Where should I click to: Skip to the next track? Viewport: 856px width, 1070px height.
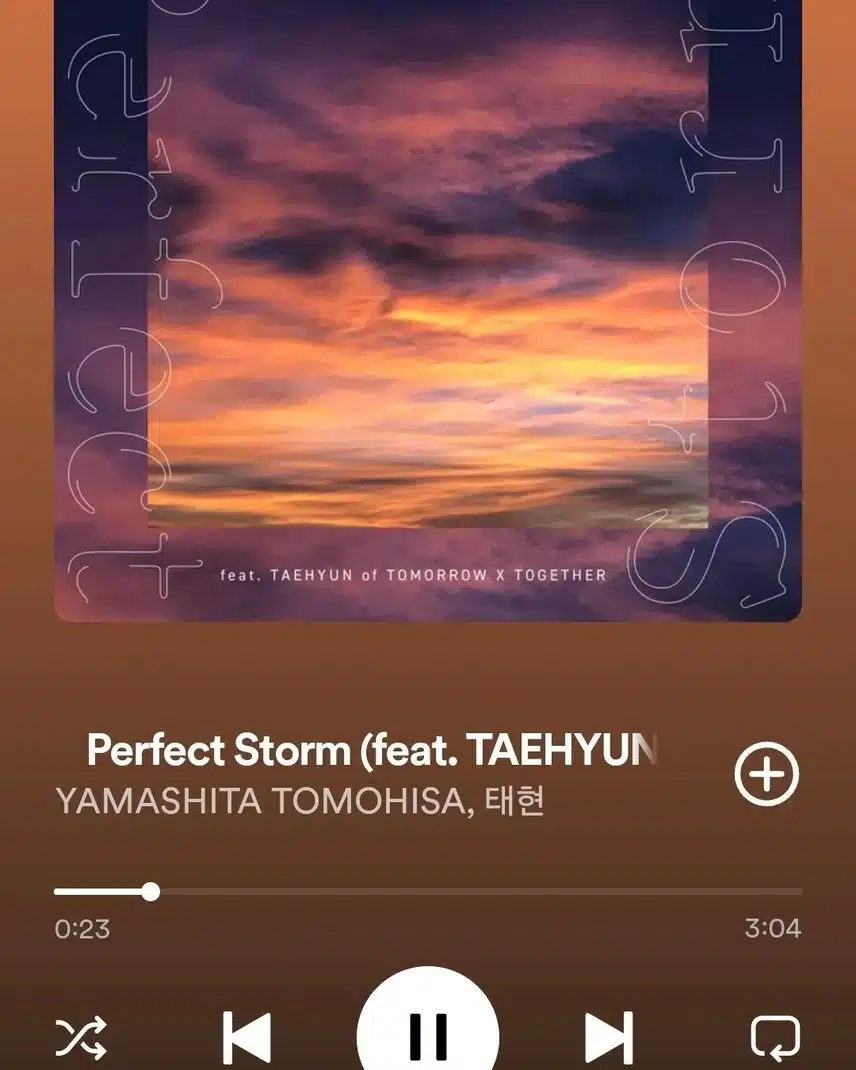[608, 1037]
